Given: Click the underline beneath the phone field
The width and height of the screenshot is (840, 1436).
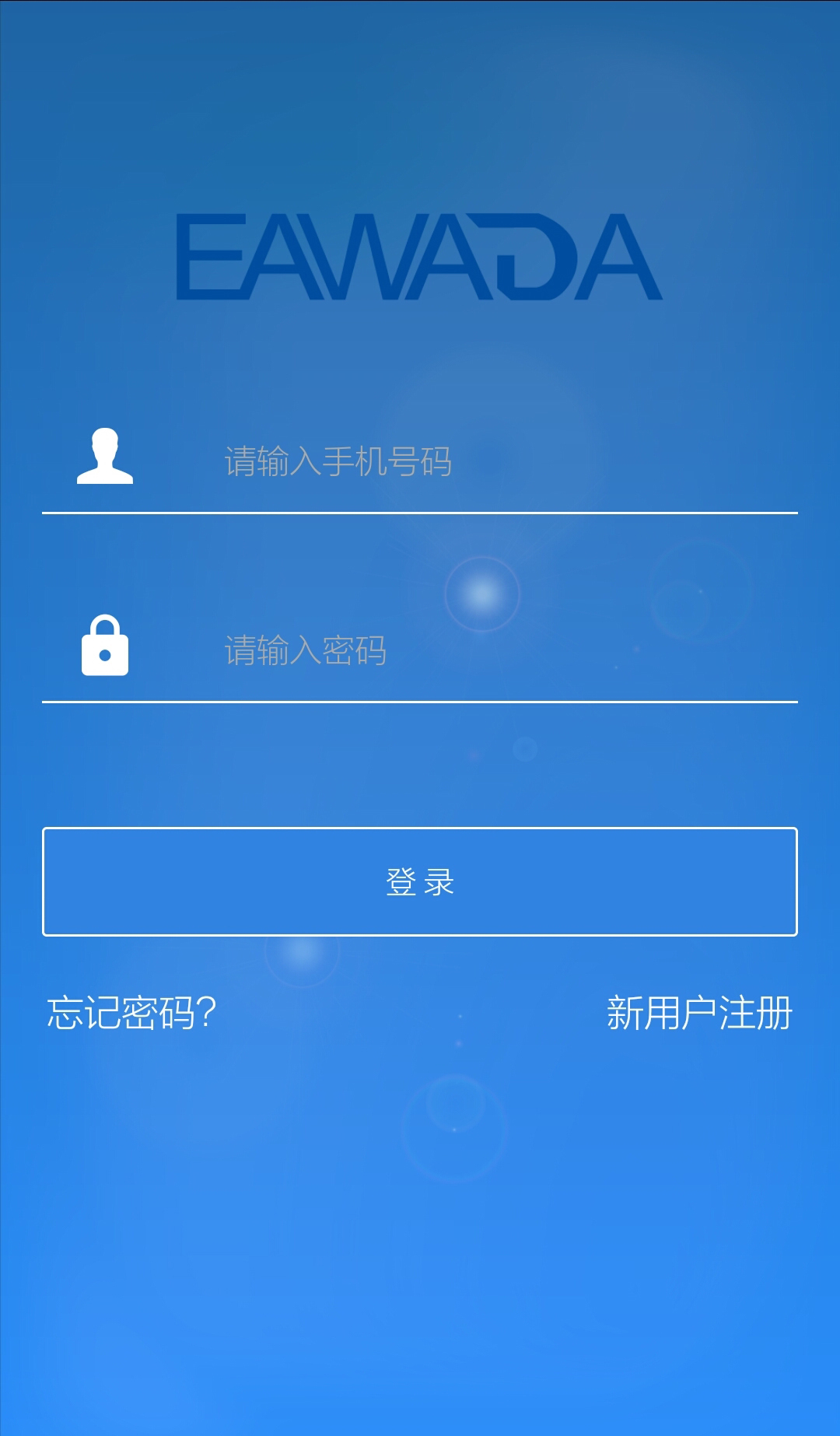Looking at the screenshot, I should click(x=420, y=513).
